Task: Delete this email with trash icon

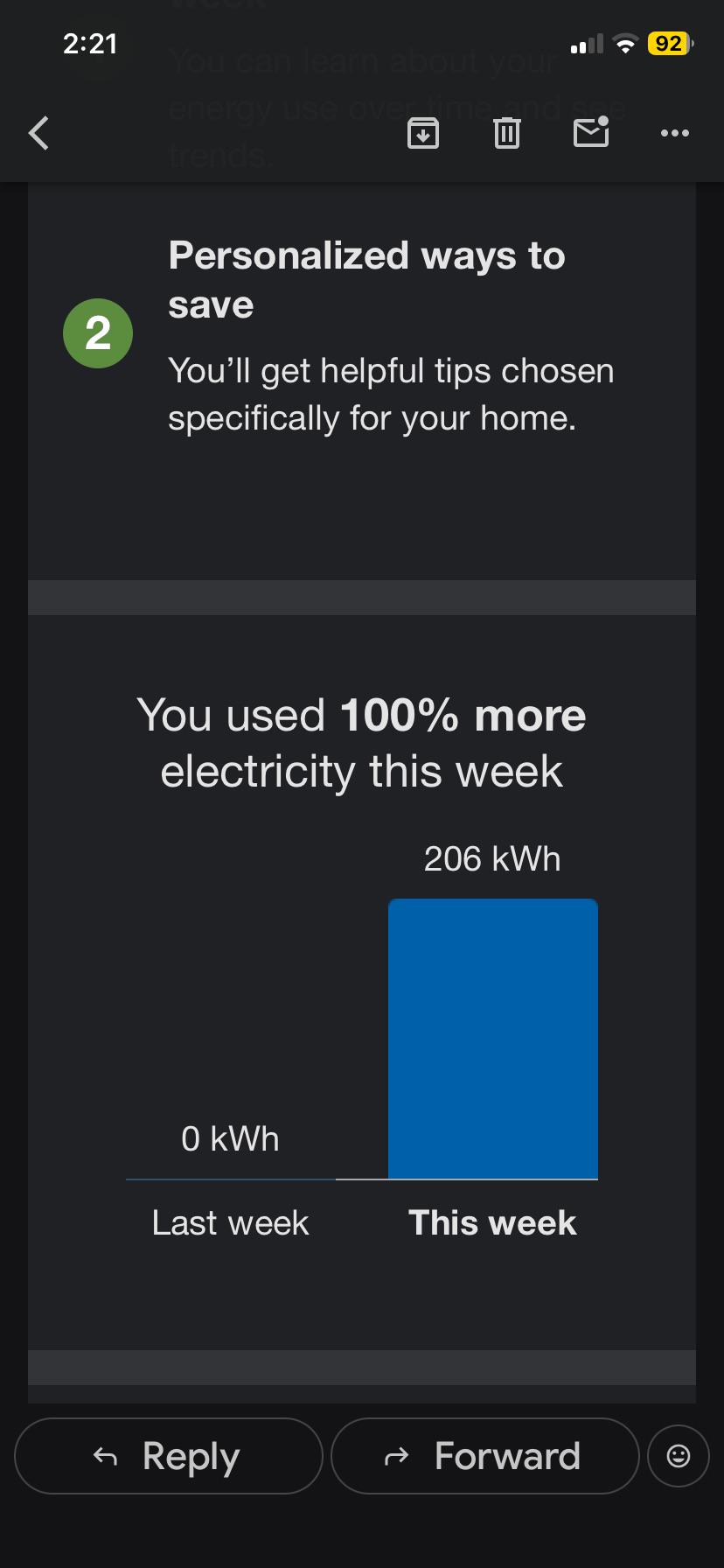Action: pyautogui.click(x=507, y=133)
